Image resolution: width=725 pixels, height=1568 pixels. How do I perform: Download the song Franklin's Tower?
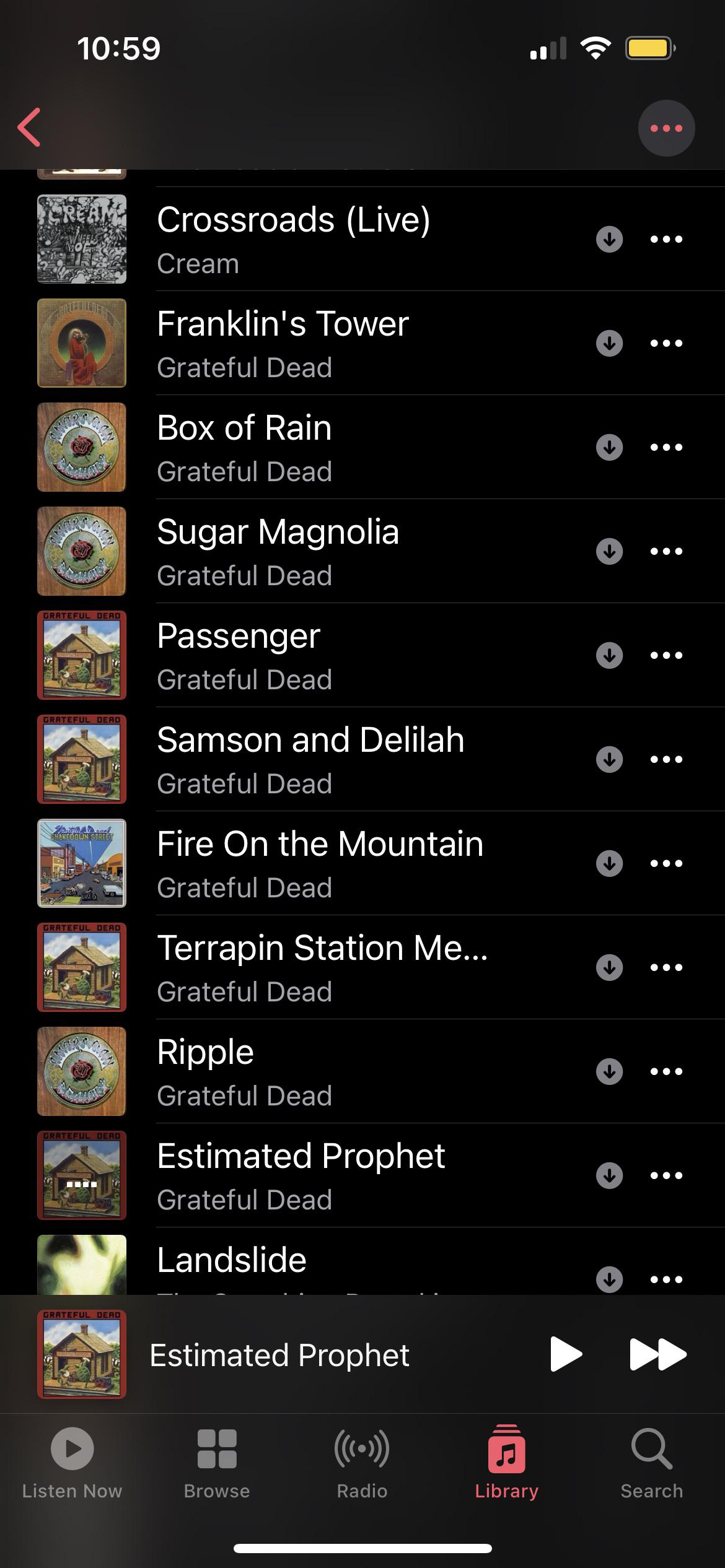(x=609, y=344)
